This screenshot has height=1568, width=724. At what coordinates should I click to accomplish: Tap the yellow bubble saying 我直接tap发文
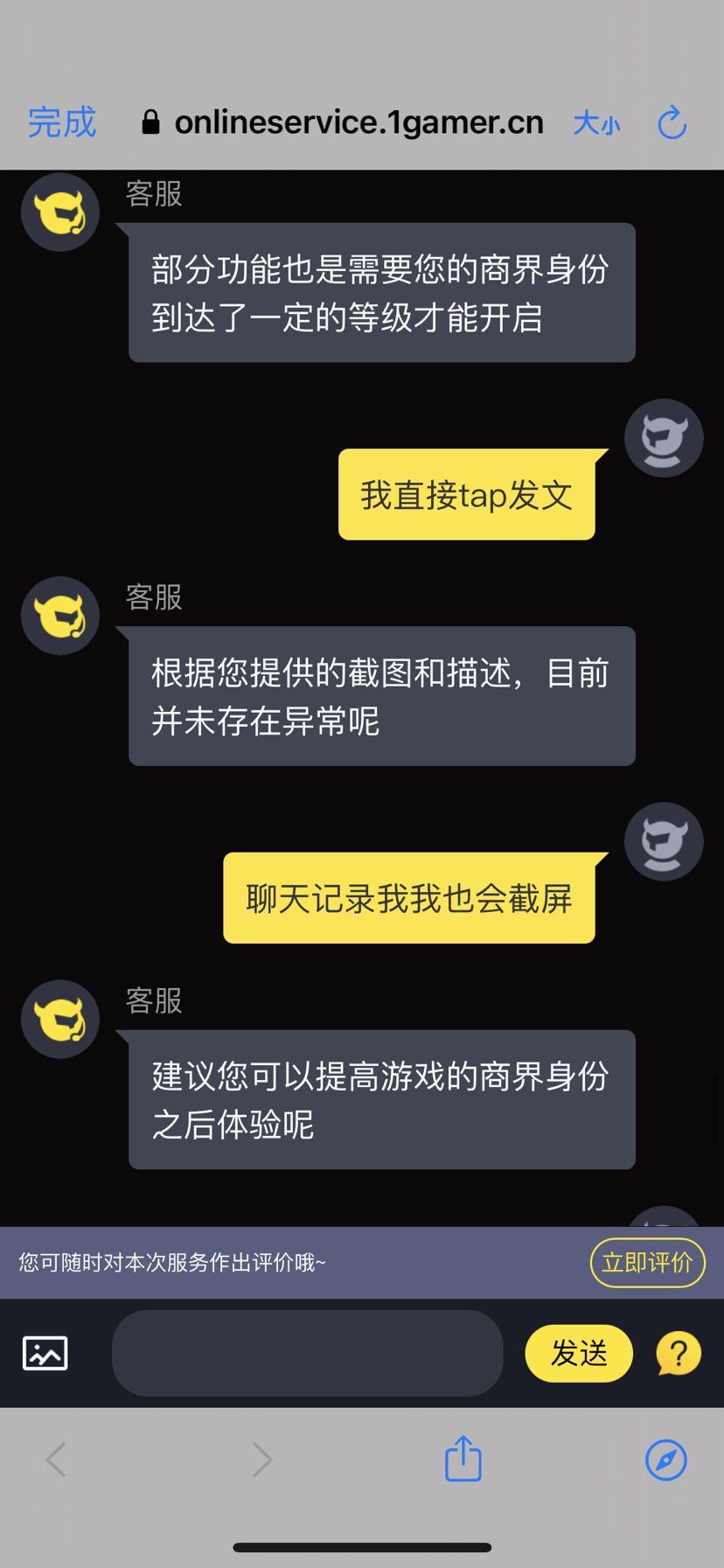point(467,495)
